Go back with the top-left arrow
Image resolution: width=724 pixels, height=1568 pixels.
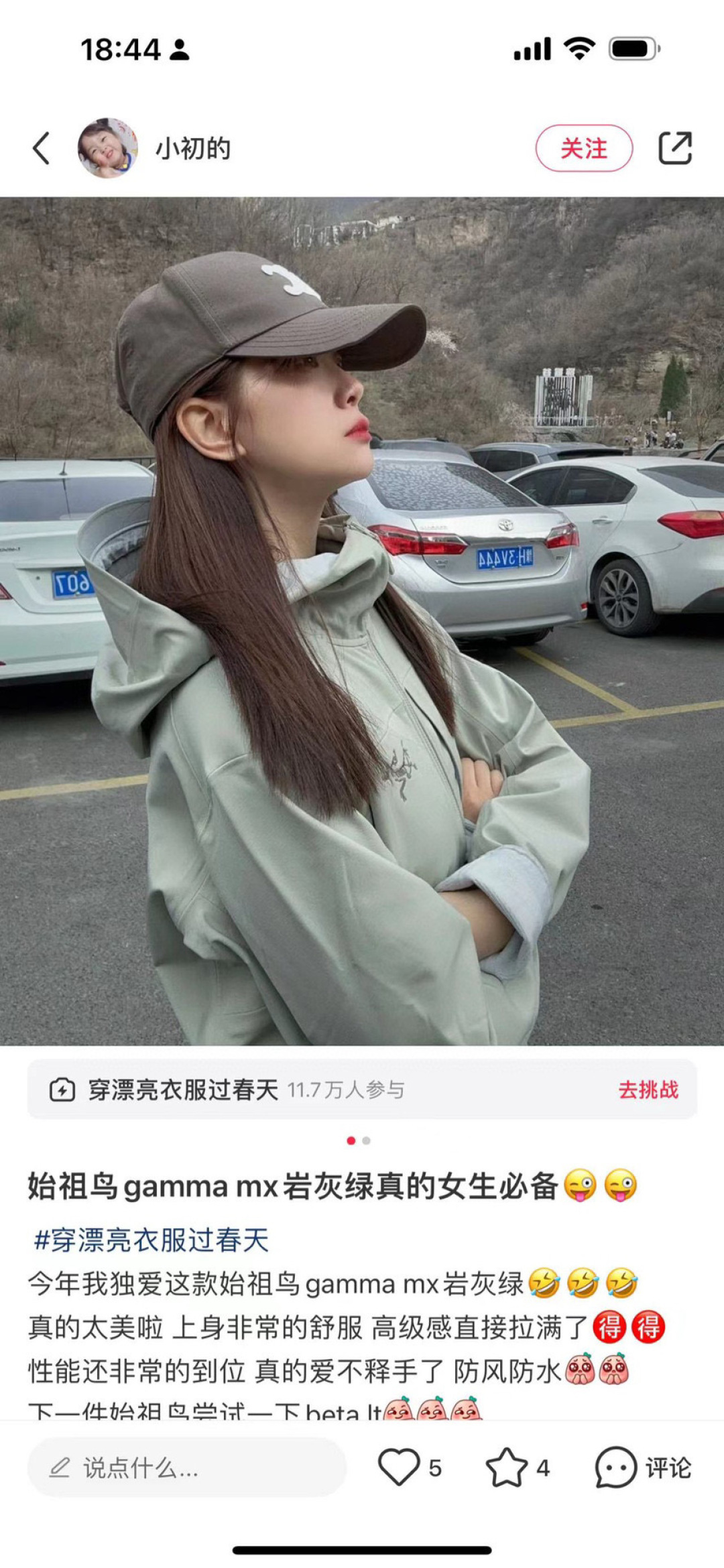[x=42, y=148]
